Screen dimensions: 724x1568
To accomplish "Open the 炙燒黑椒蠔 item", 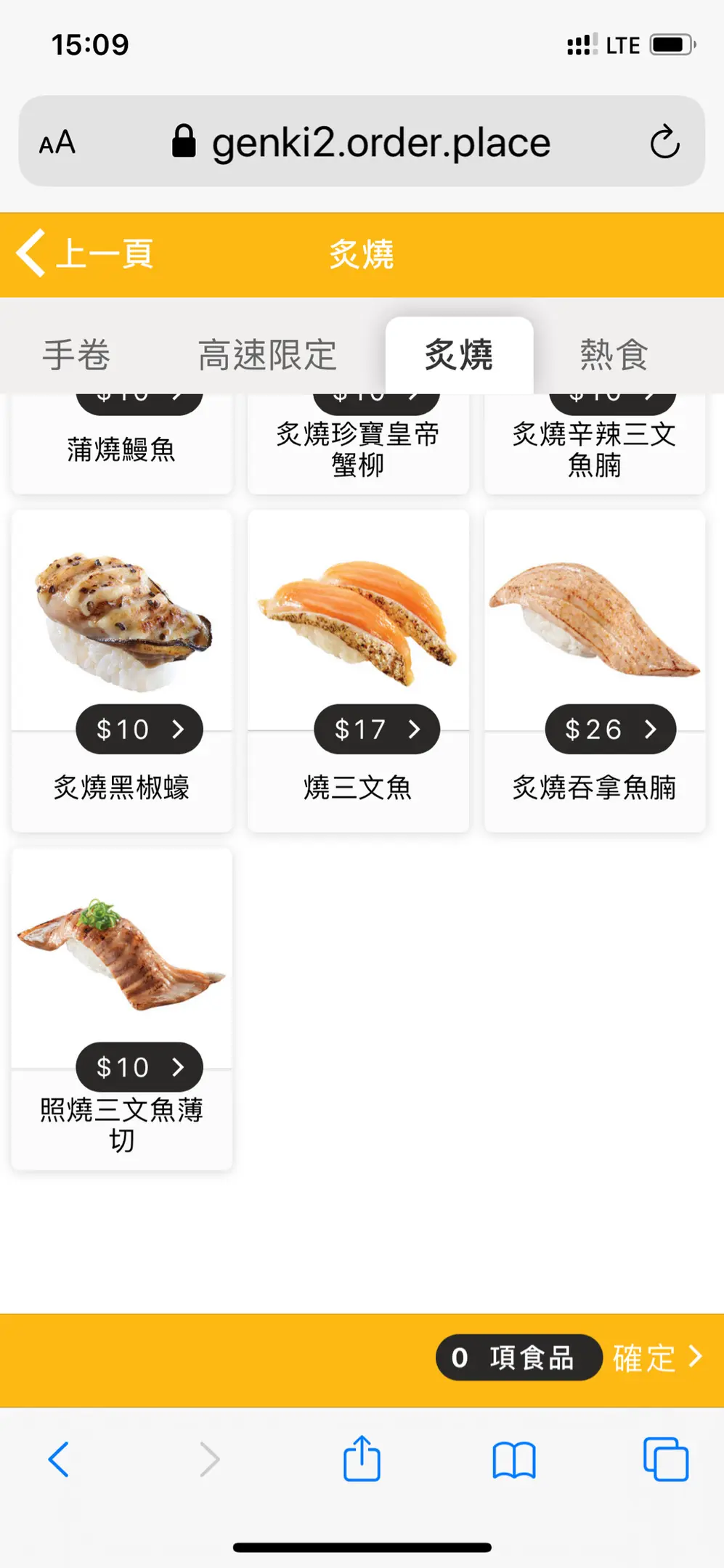I will click(122, 670).
